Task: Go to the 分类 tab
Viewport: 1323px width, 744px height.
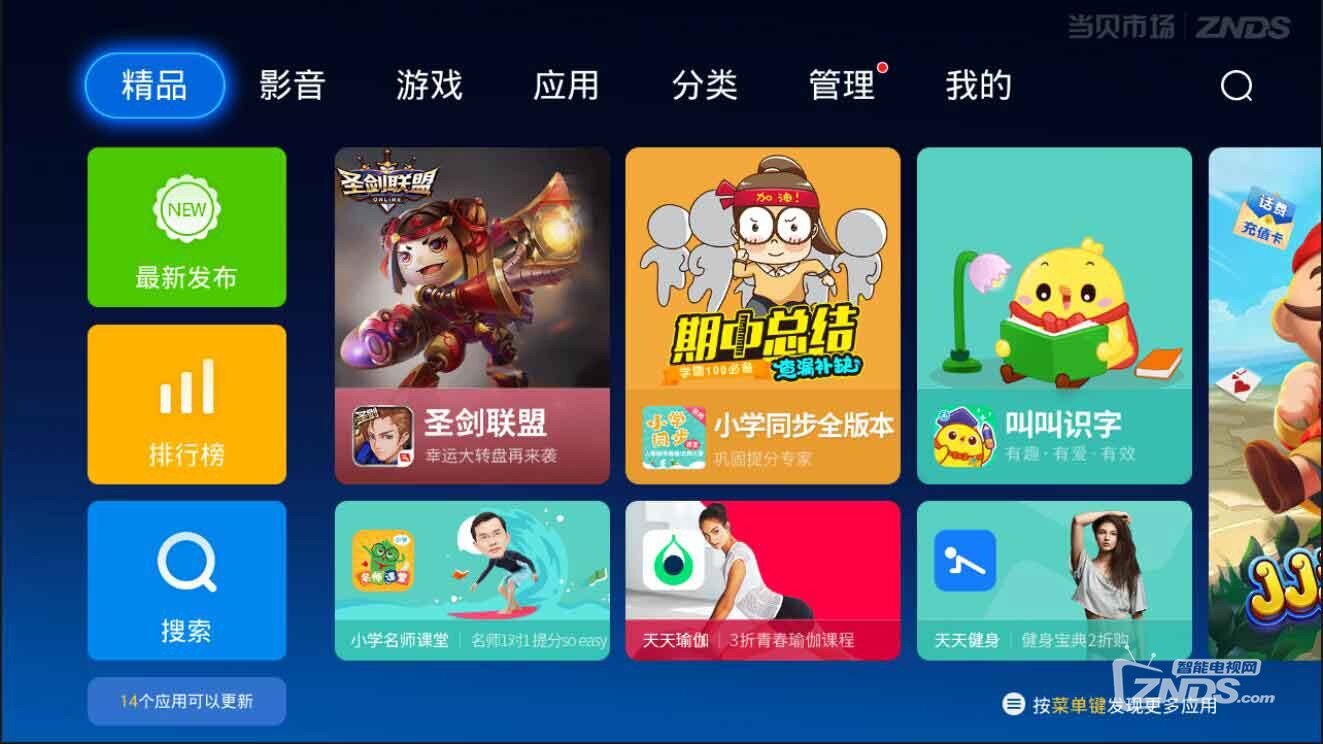Action: click(704, 86)
